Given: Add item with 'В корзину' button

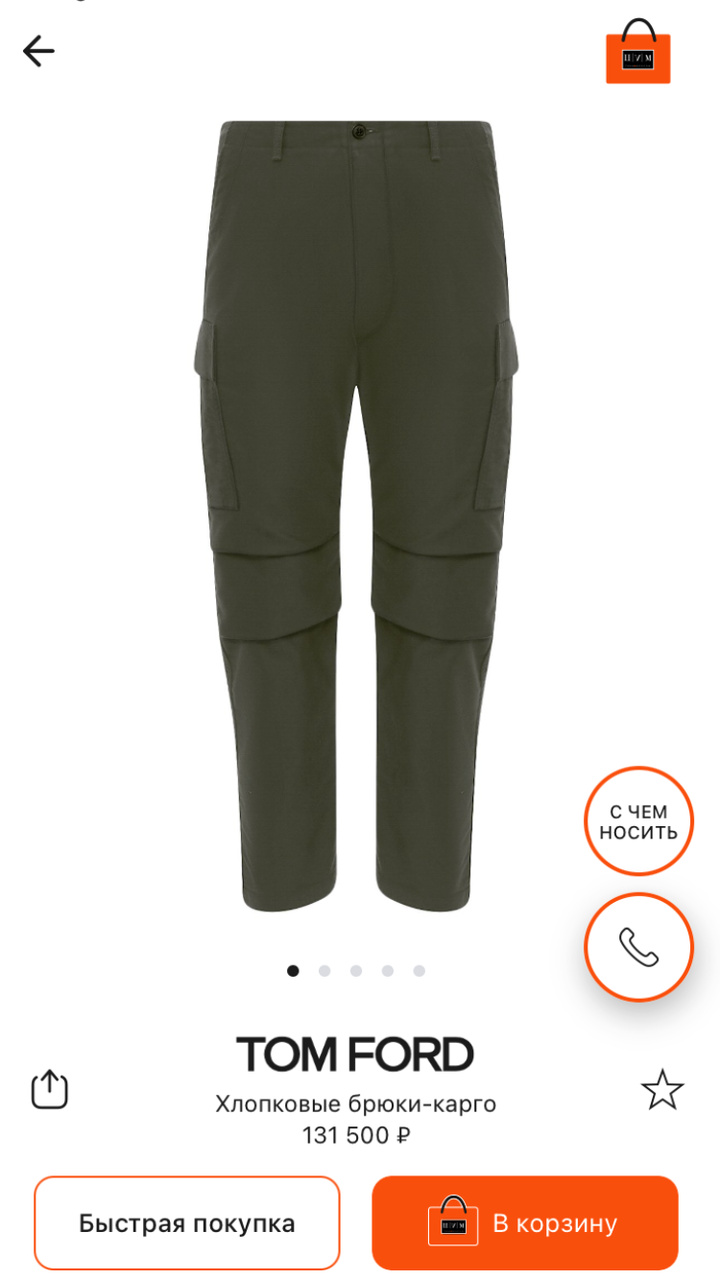Looking at the screenshot, I should click(525, 1223).
